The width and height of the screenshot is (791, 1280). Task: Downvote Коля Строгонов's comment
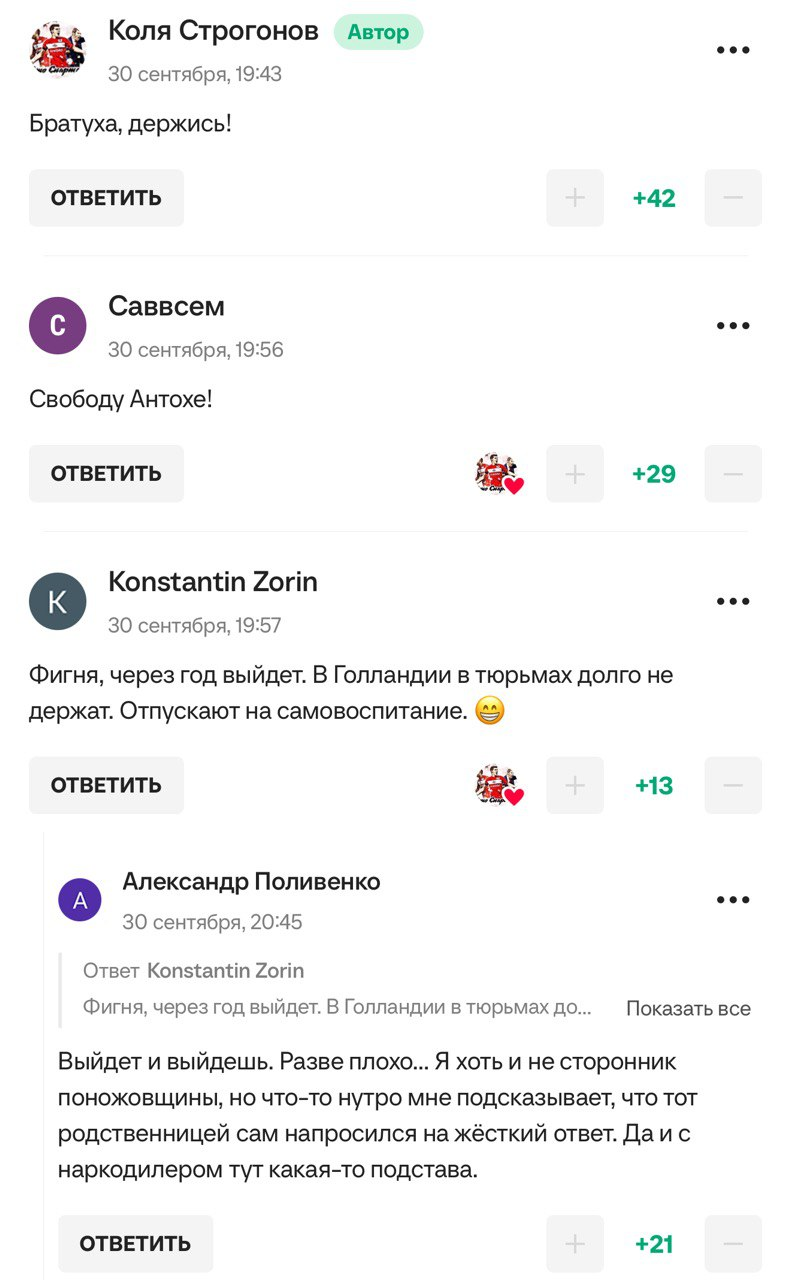[733, 198]
